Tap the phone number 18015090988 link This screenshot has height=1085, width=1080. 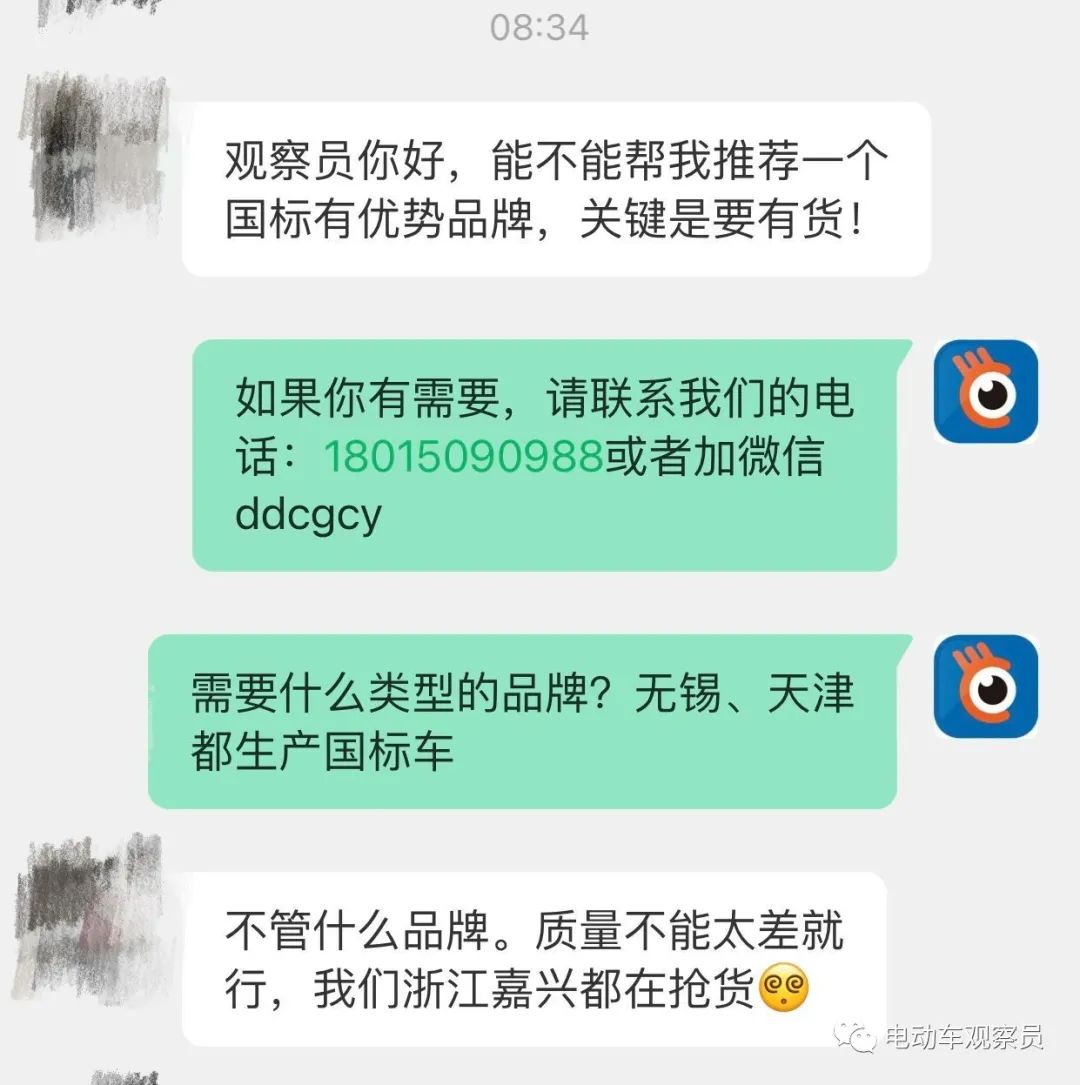[463, 457]
